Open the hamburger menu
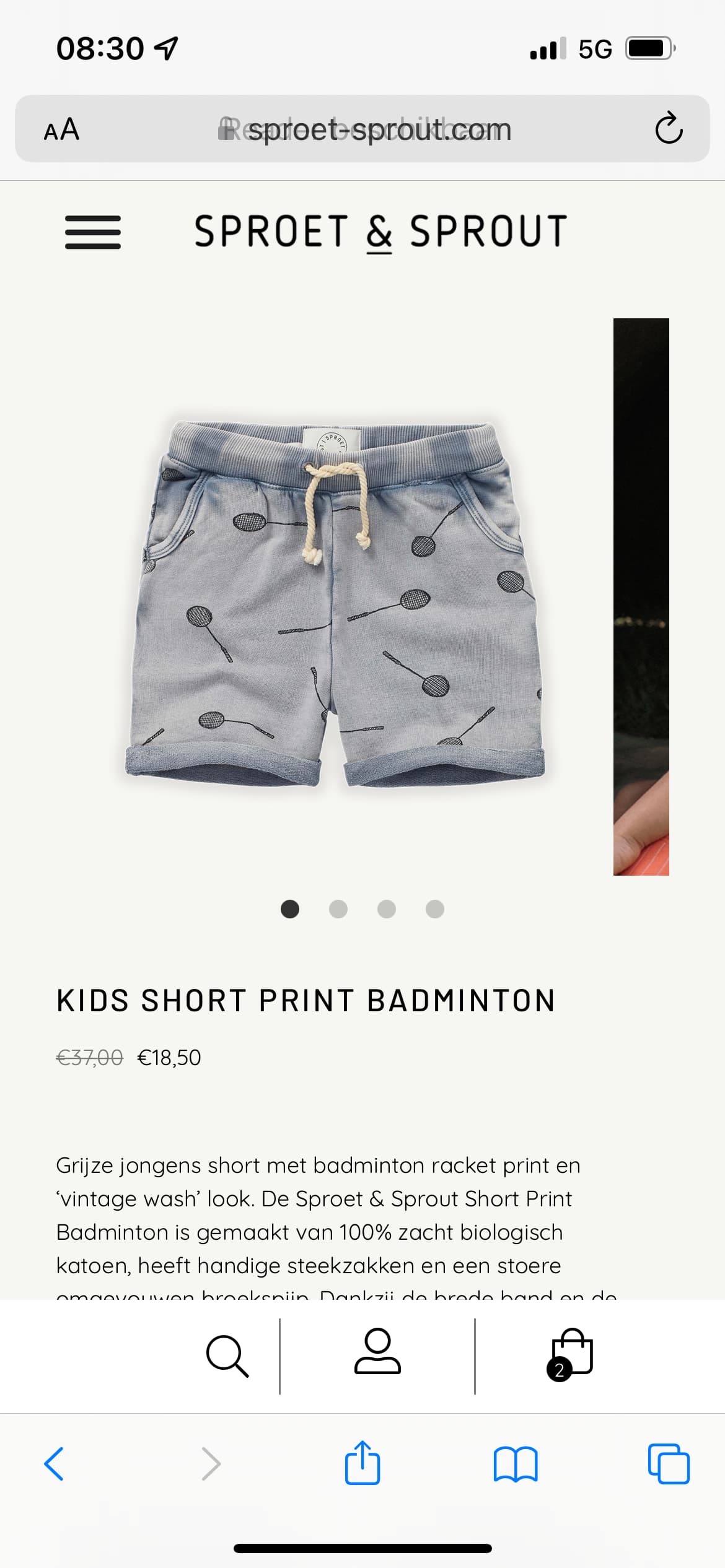Screen dimensions: 725x1568 point(93,232)
